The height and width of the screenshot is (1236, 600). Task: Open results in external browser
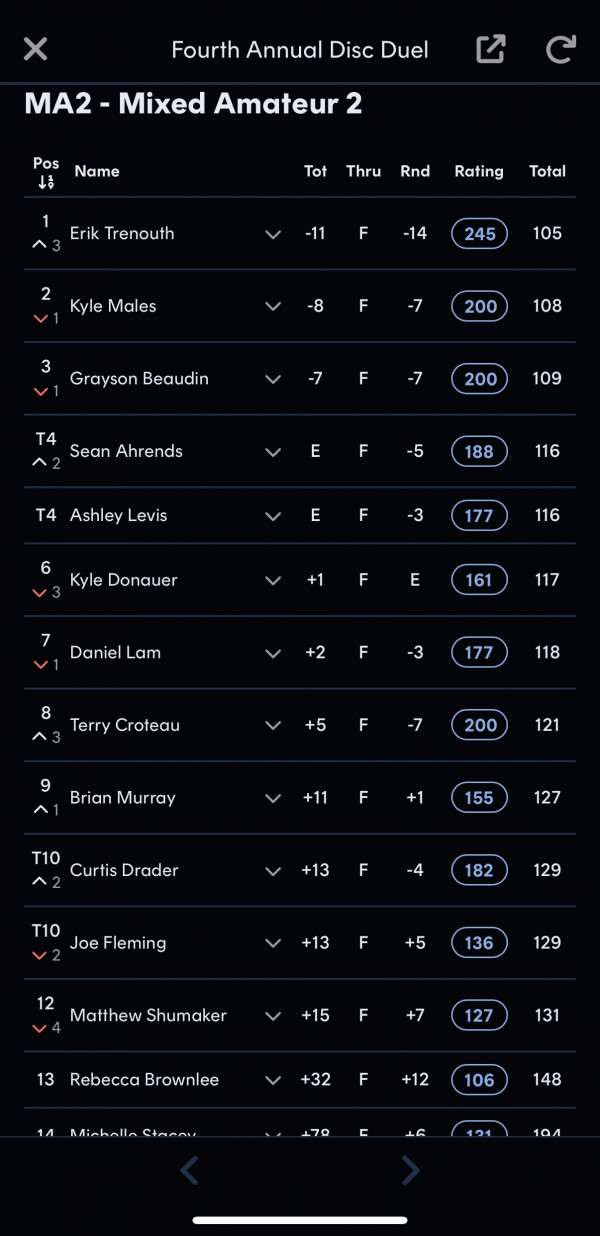point(490,49)
